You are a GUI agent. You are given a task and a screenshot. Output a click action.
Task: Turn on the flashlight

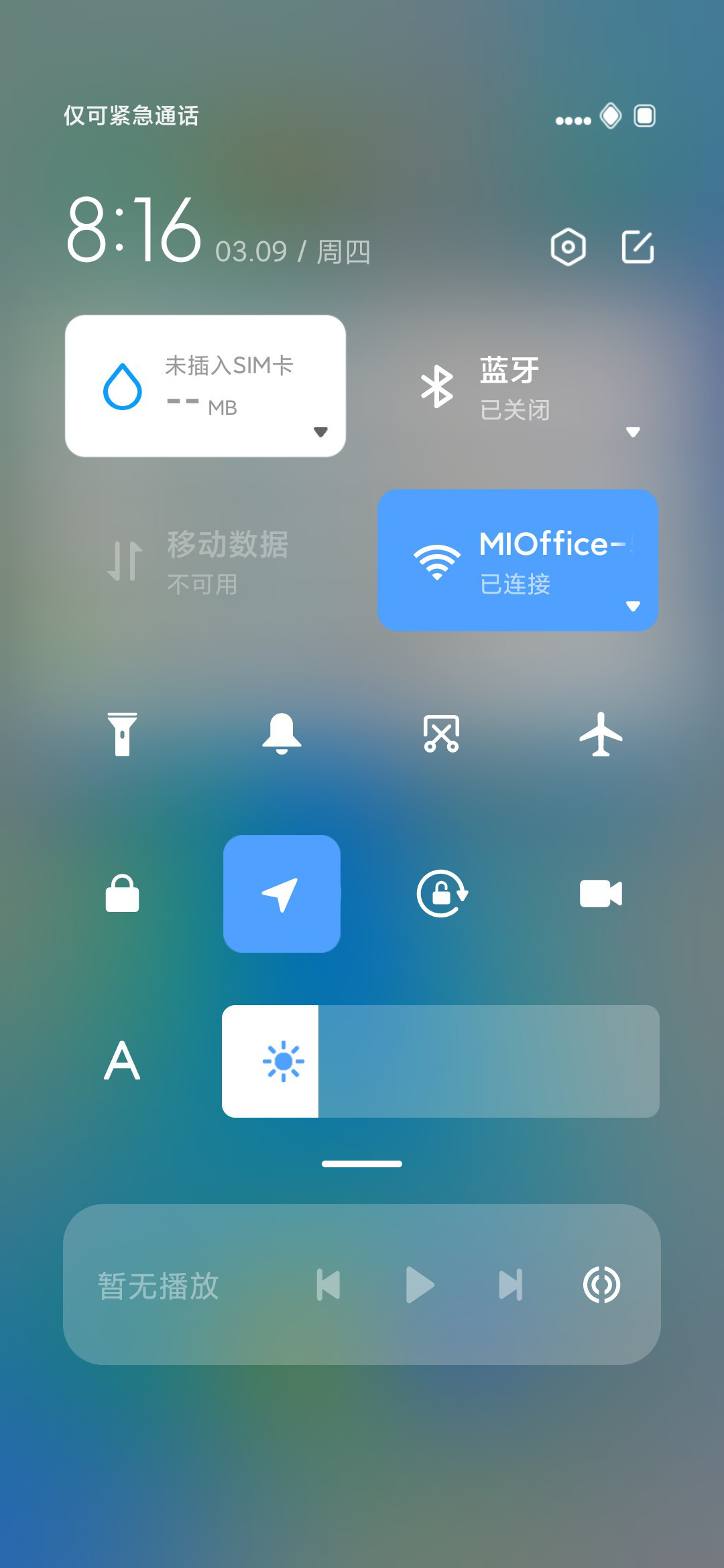[122, 734]
